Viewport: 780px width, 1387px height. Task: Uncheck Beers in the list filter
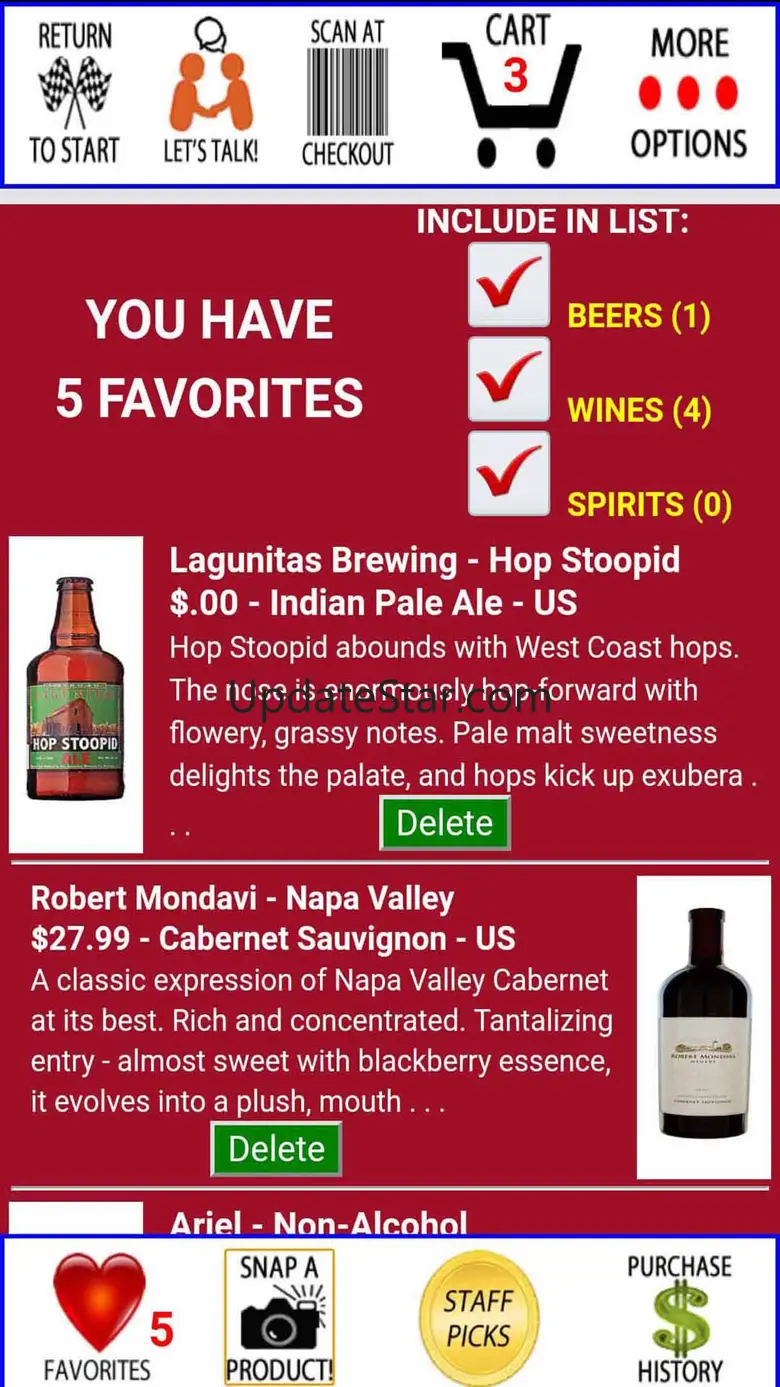[x=509, y=285]
